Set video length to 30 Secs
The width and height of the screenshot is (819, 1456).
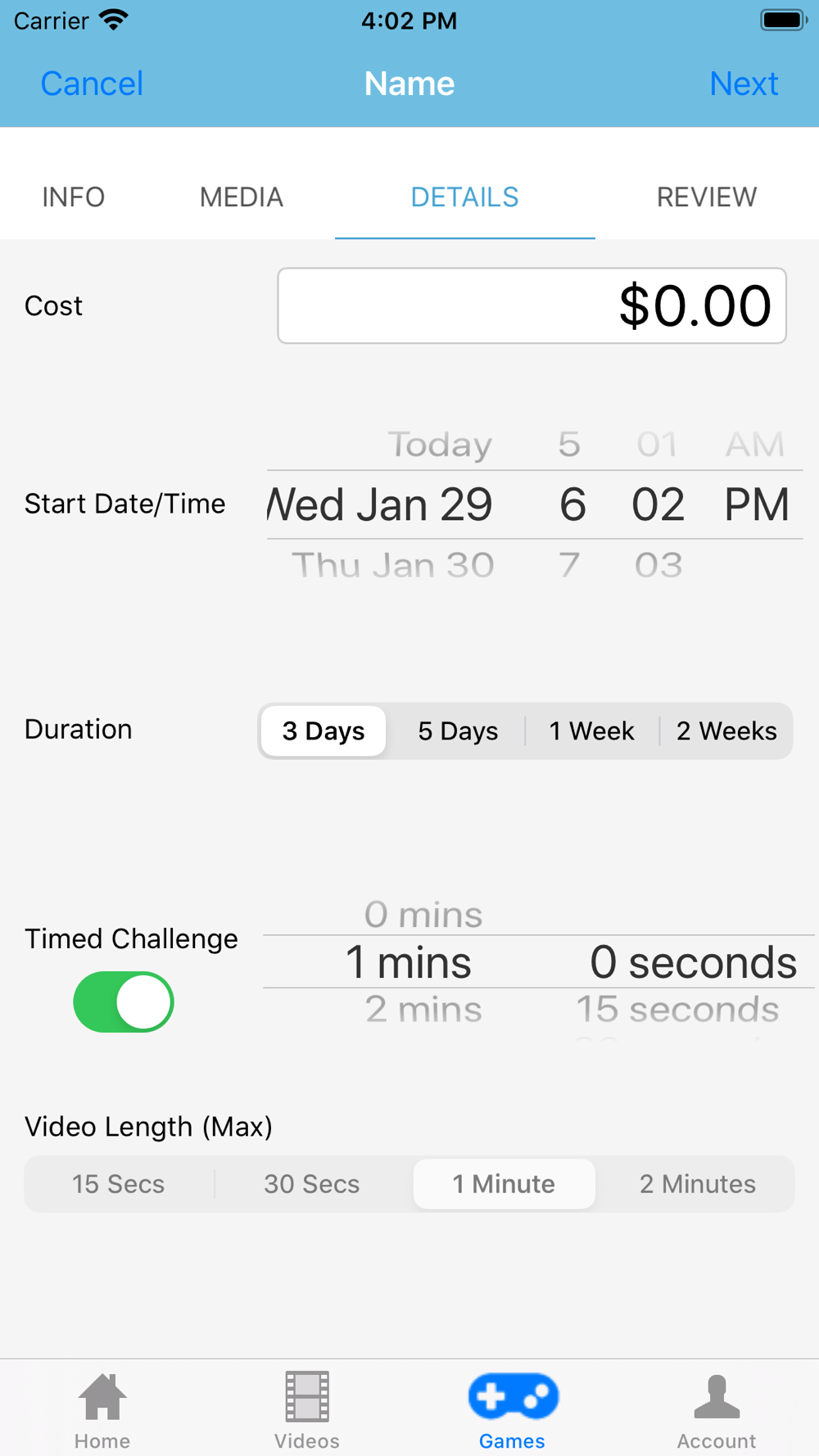tap(312, 1184)
